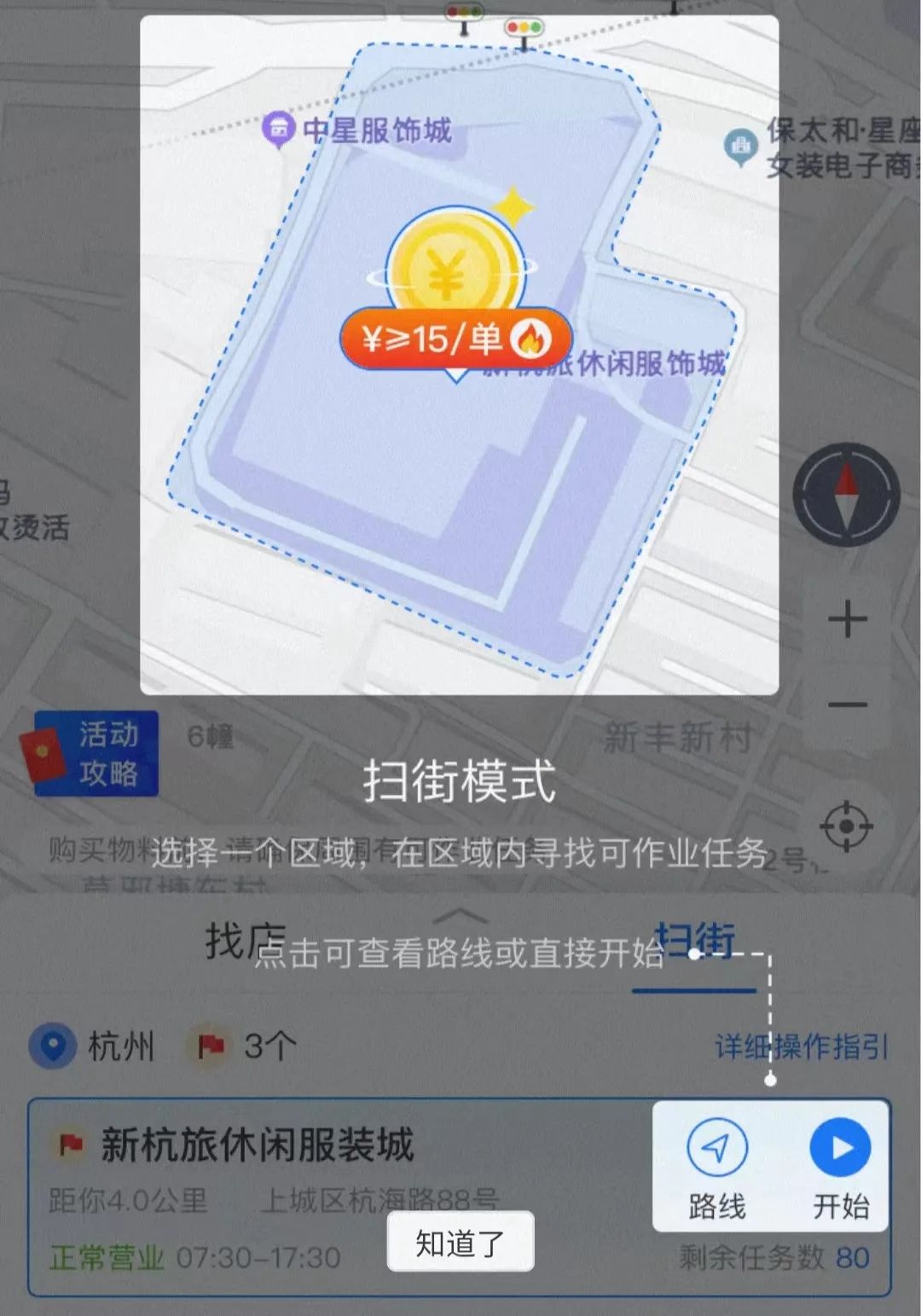Reset map orientation with compass
The image size is (921, 1316).
tap(846, 495)
